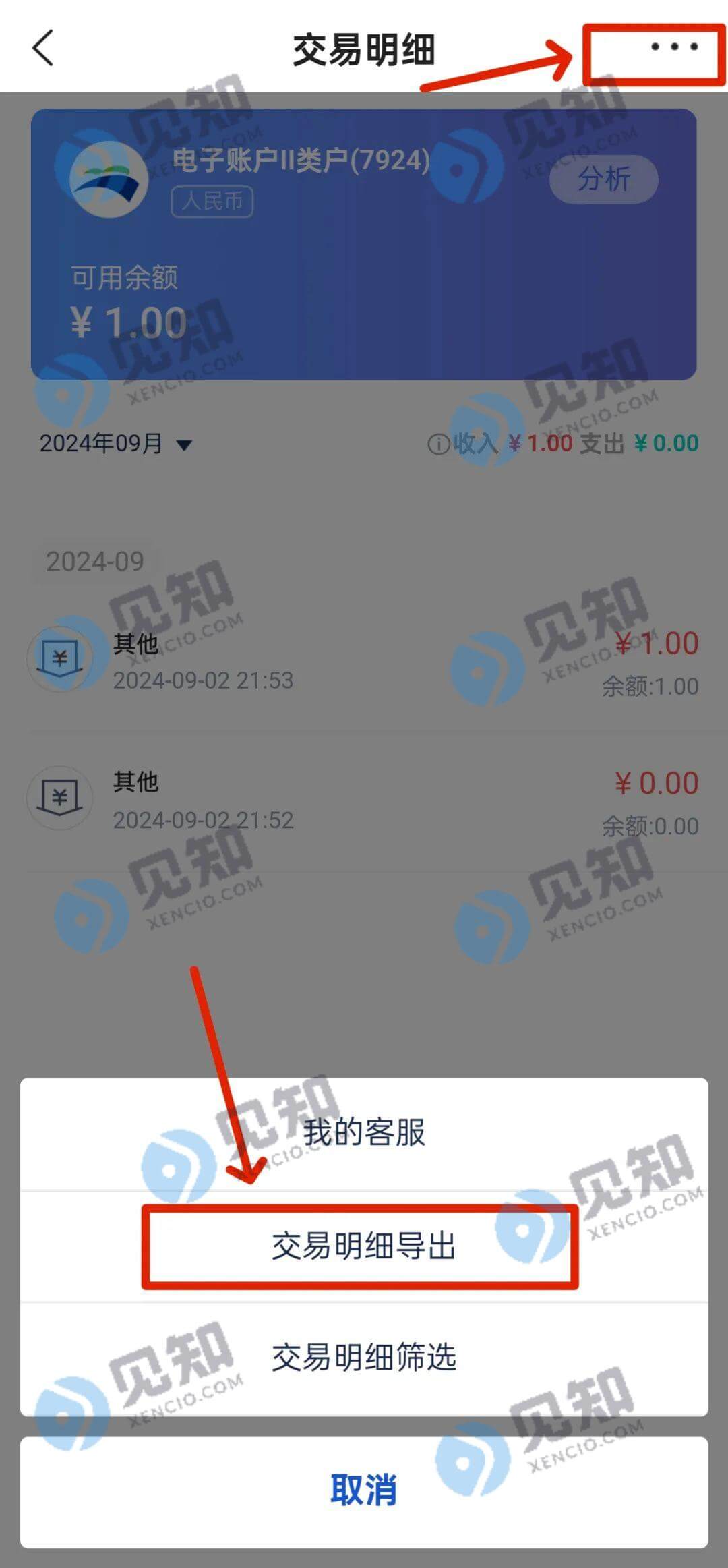The width and height of the screenshot is (728, 1568).
Task: Open 交易明细筛选 filter option
Action: click(364, 1358)
